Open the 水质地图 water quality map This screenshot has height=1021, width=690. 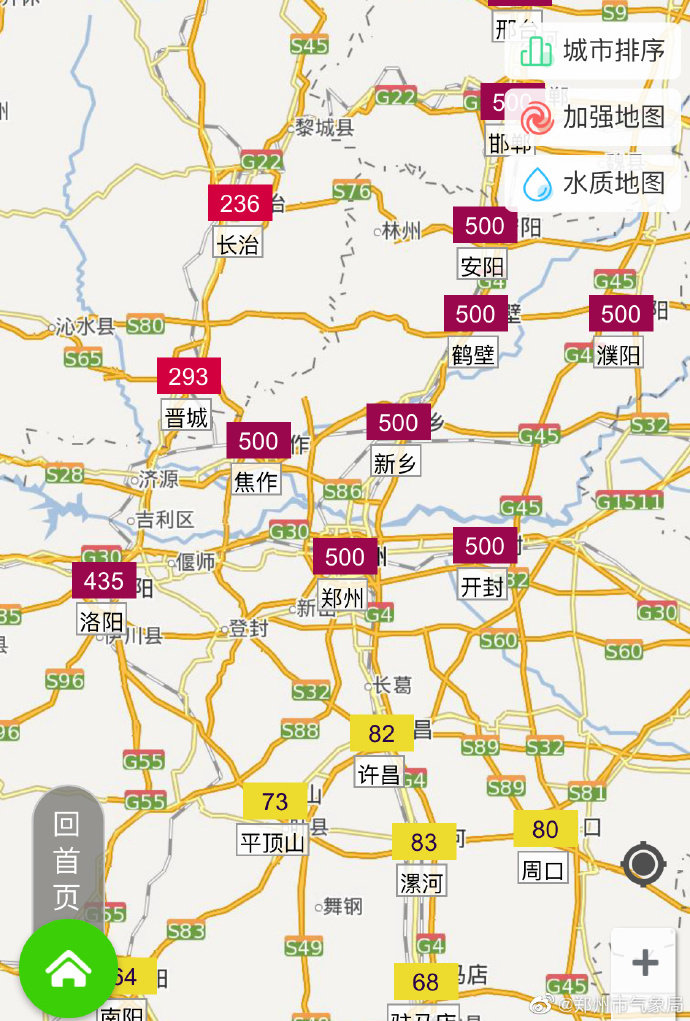coord(593,182)
